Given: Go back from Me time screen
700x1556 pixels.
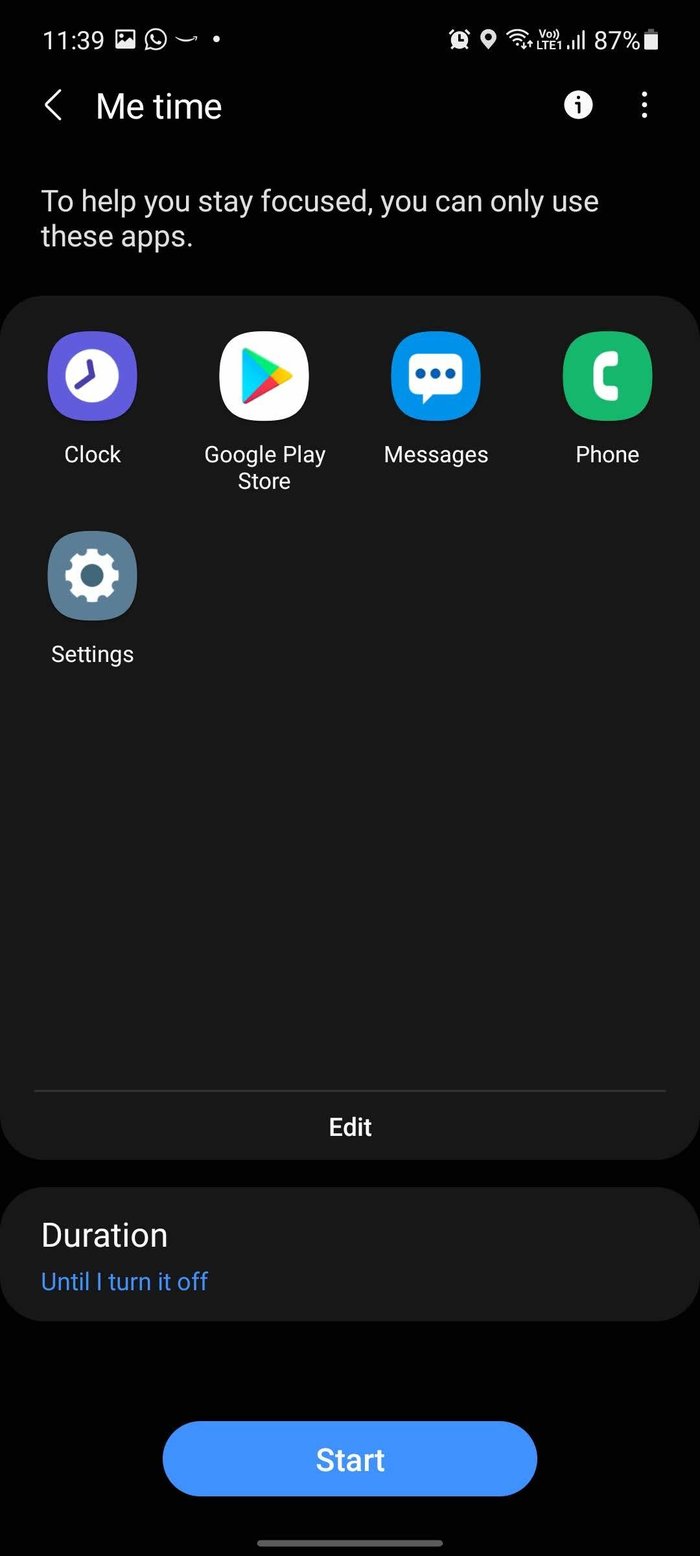Looking at the screenshot, I should point(53,105).
